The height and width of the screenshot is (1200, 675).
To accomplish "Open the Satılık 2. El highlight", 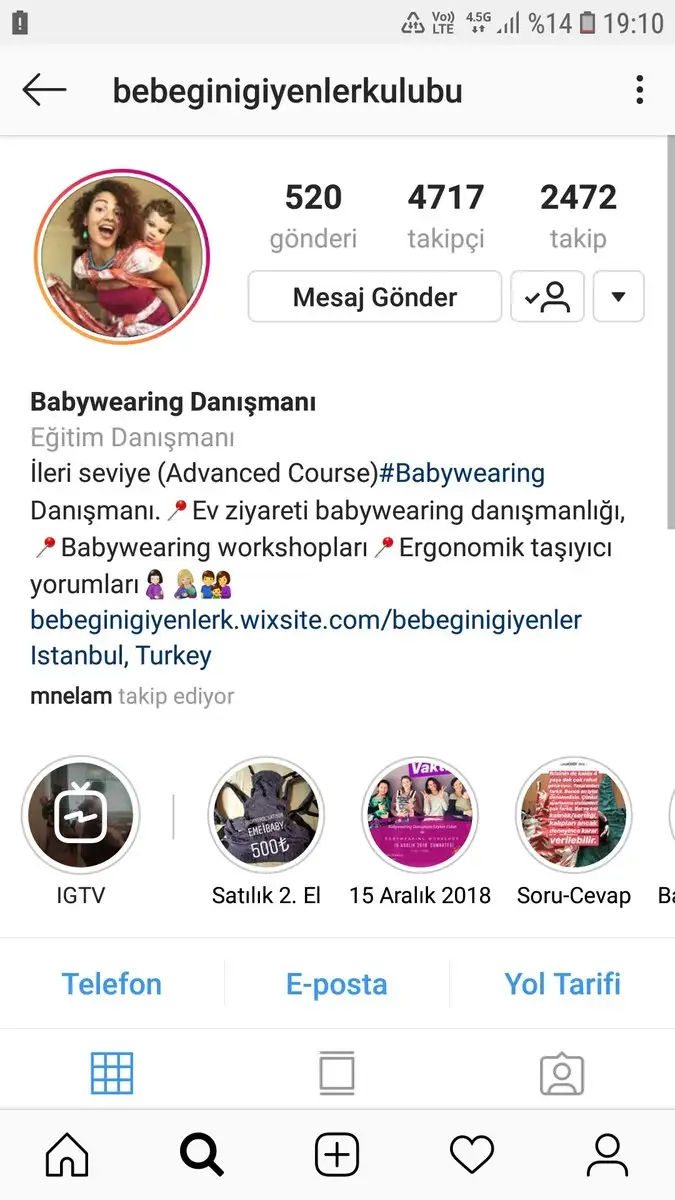I will pyautogui.click(x=266, y=815).
